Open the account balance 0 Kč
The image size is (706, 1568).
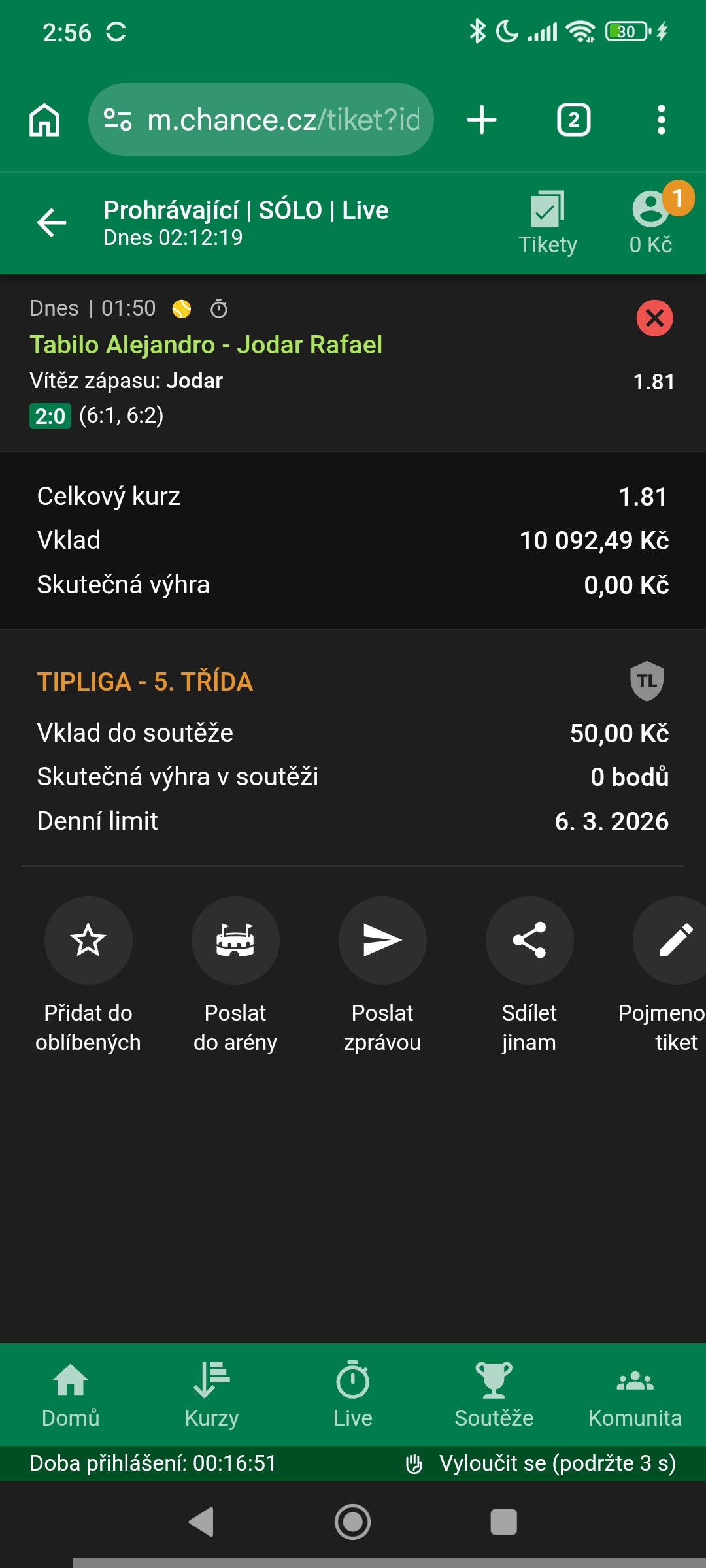[652, 222]
